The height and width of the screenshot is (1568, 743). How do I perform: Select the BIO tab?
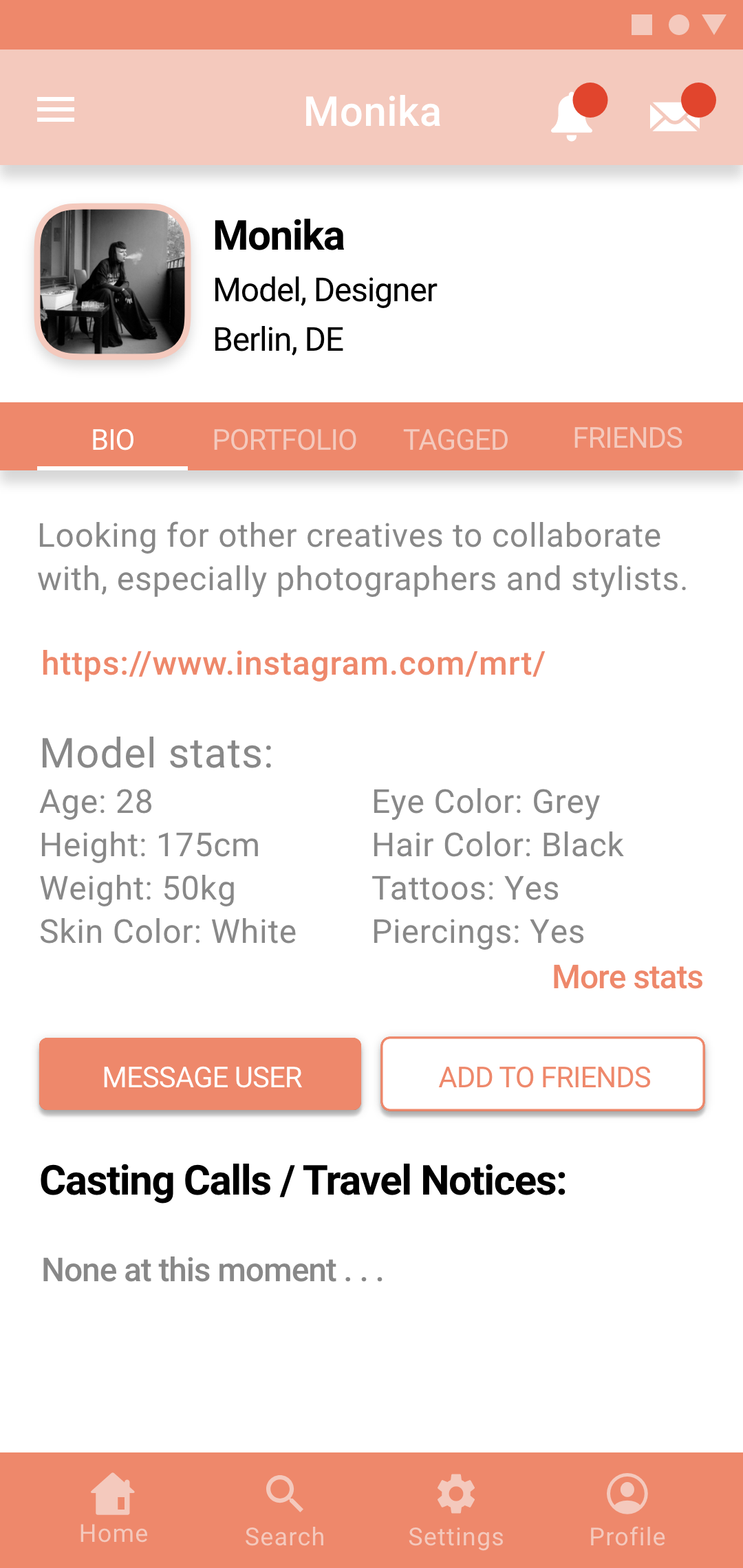(113, 439)
